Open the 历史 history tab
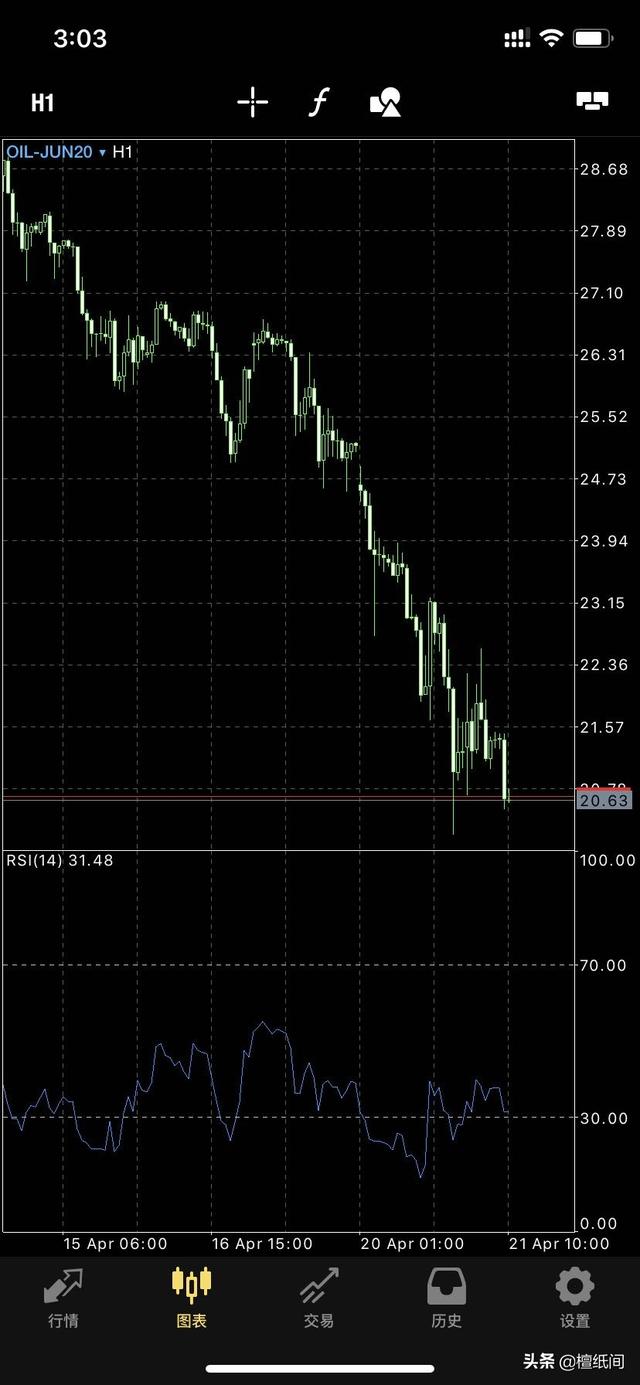 coord(447,1298)
